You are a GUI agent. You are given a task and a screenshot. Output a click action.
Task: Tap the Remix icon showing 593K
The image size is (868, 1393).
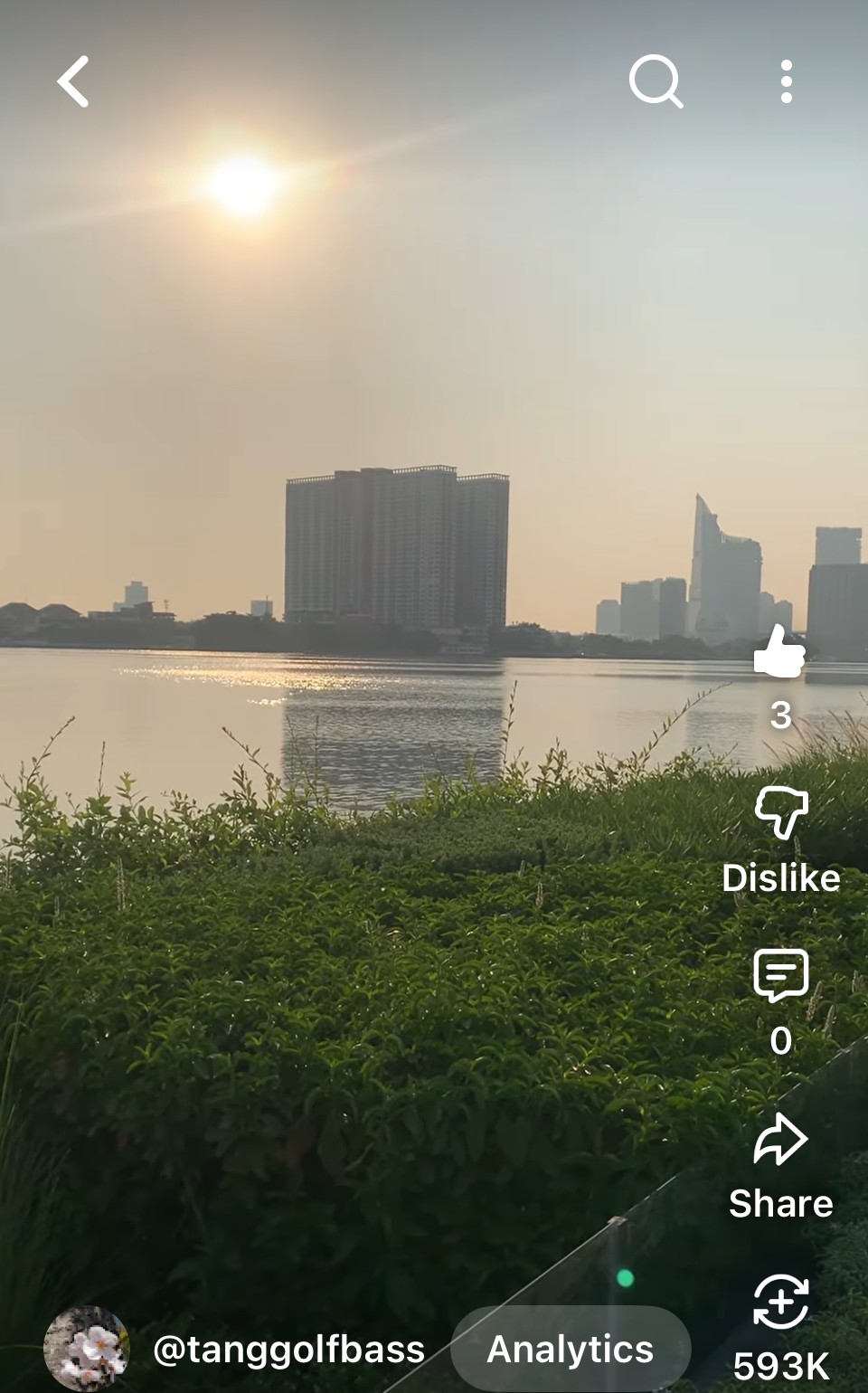pos(781,1302)
